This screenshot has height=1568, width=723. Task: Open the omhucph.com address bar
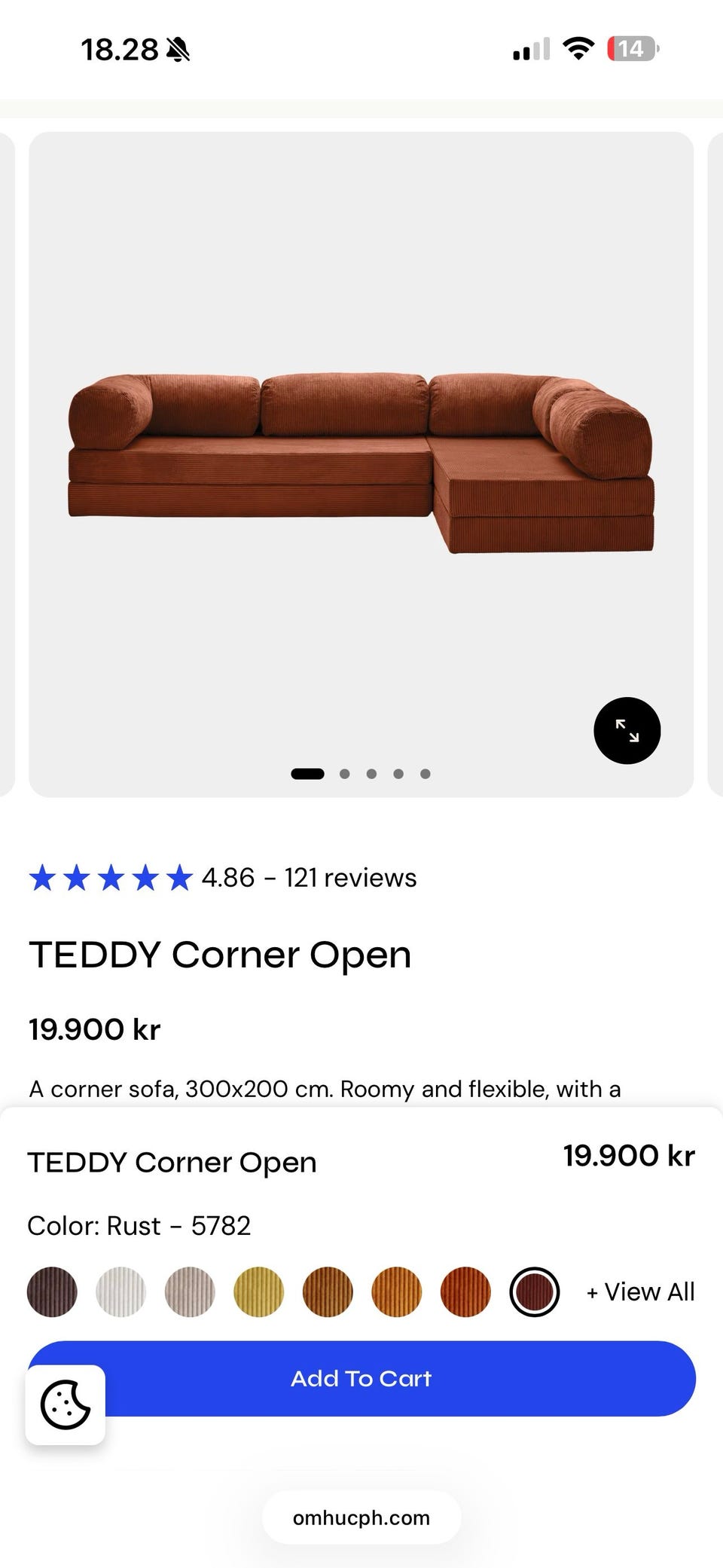point(361,1518)
